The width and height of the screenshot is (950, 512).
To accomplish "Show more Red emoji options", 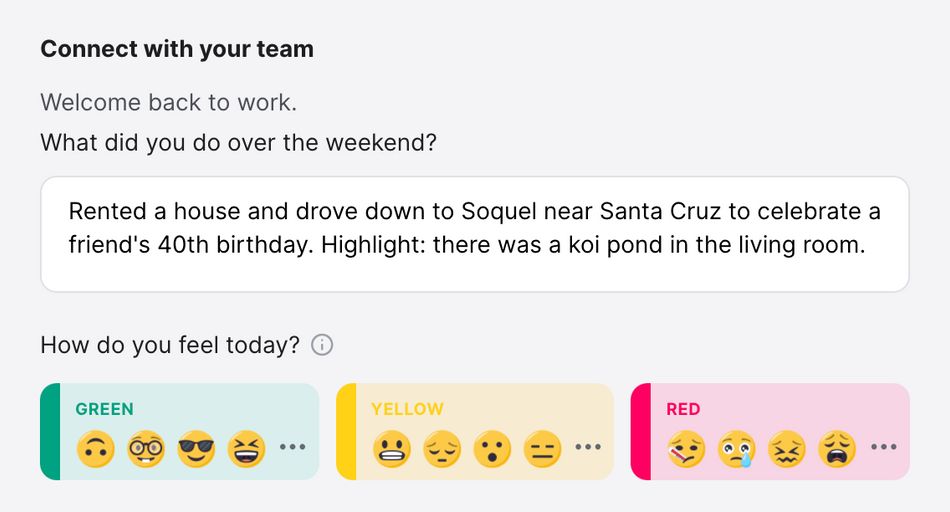I will (883, 447).
